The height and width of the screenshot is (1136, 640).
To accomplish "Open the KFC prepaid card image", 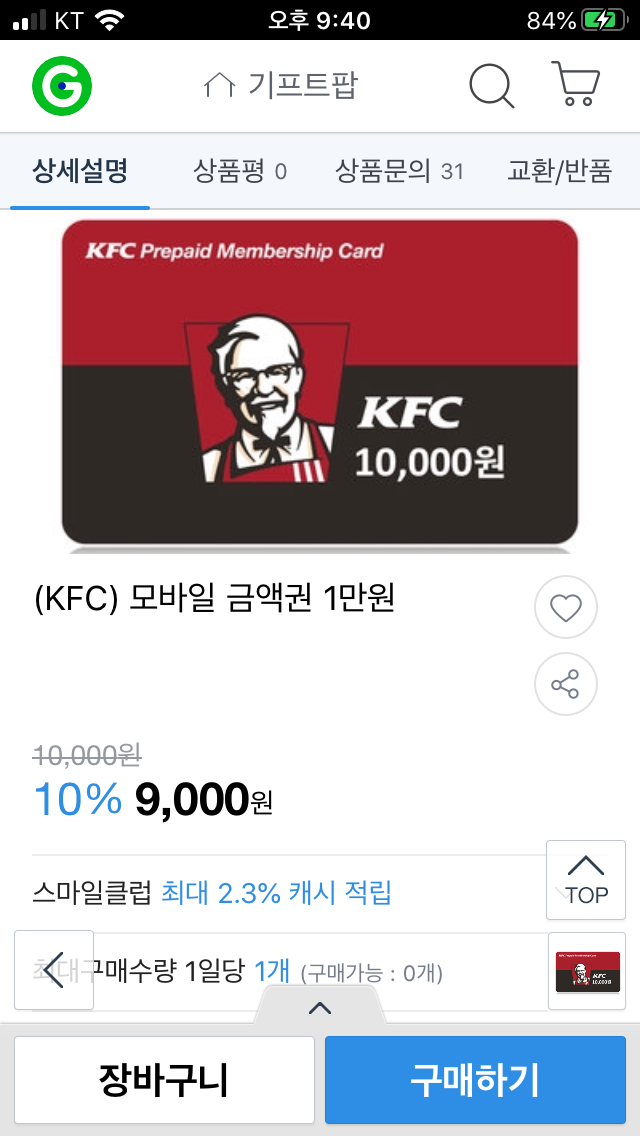I will pos(320,384).
